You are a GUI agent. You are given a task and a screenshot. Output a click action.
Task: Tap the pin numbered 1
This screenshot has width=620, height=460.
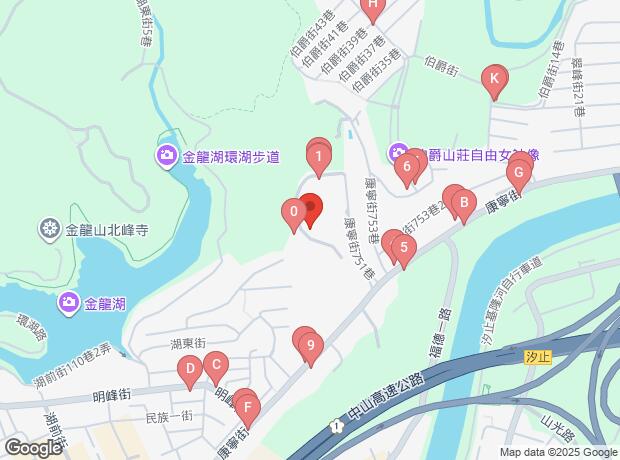tap(318, 157)
